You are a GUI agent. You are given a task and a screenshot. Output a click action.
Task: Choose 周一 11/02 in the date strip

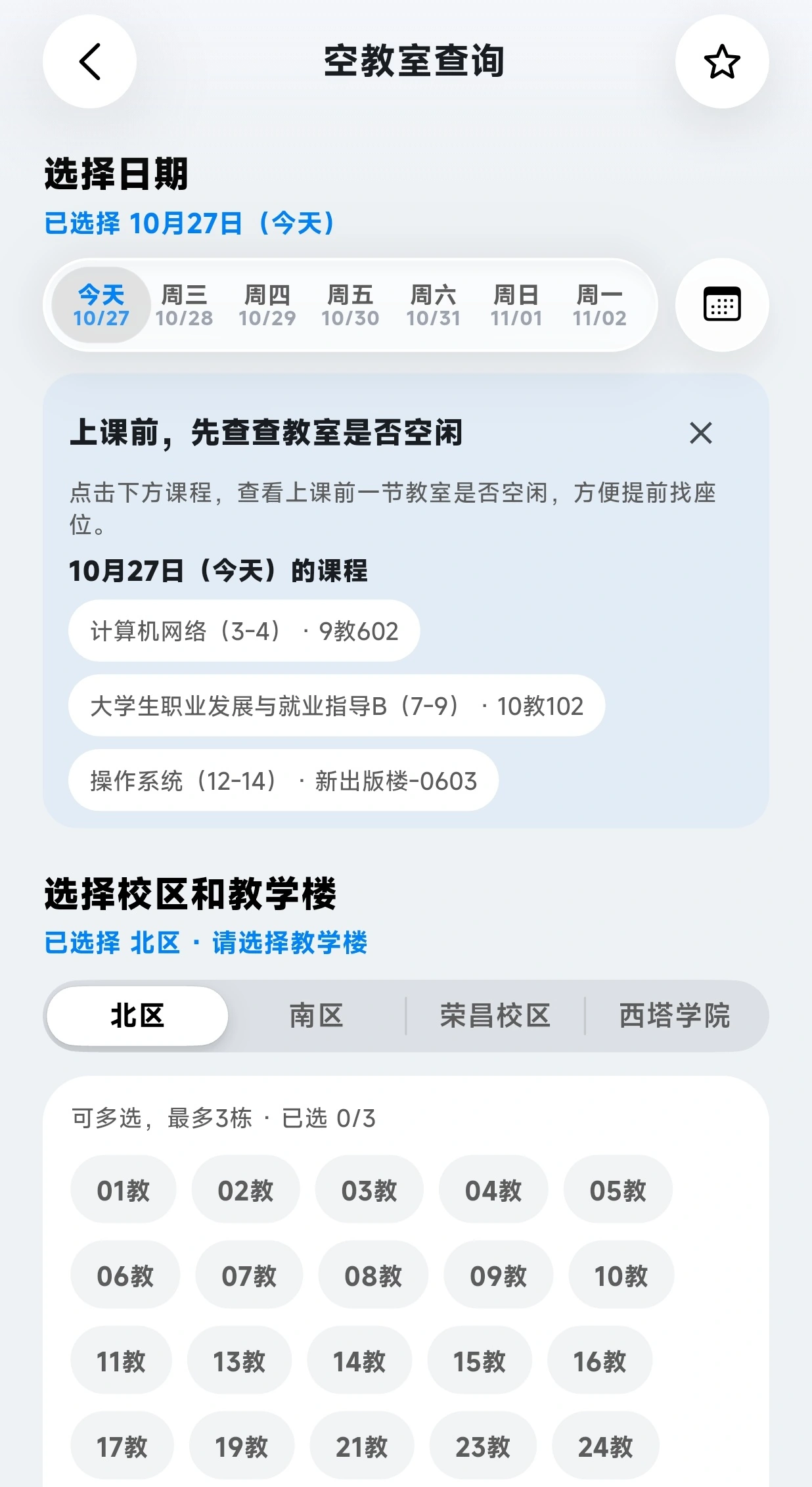(x=599, y=306)
